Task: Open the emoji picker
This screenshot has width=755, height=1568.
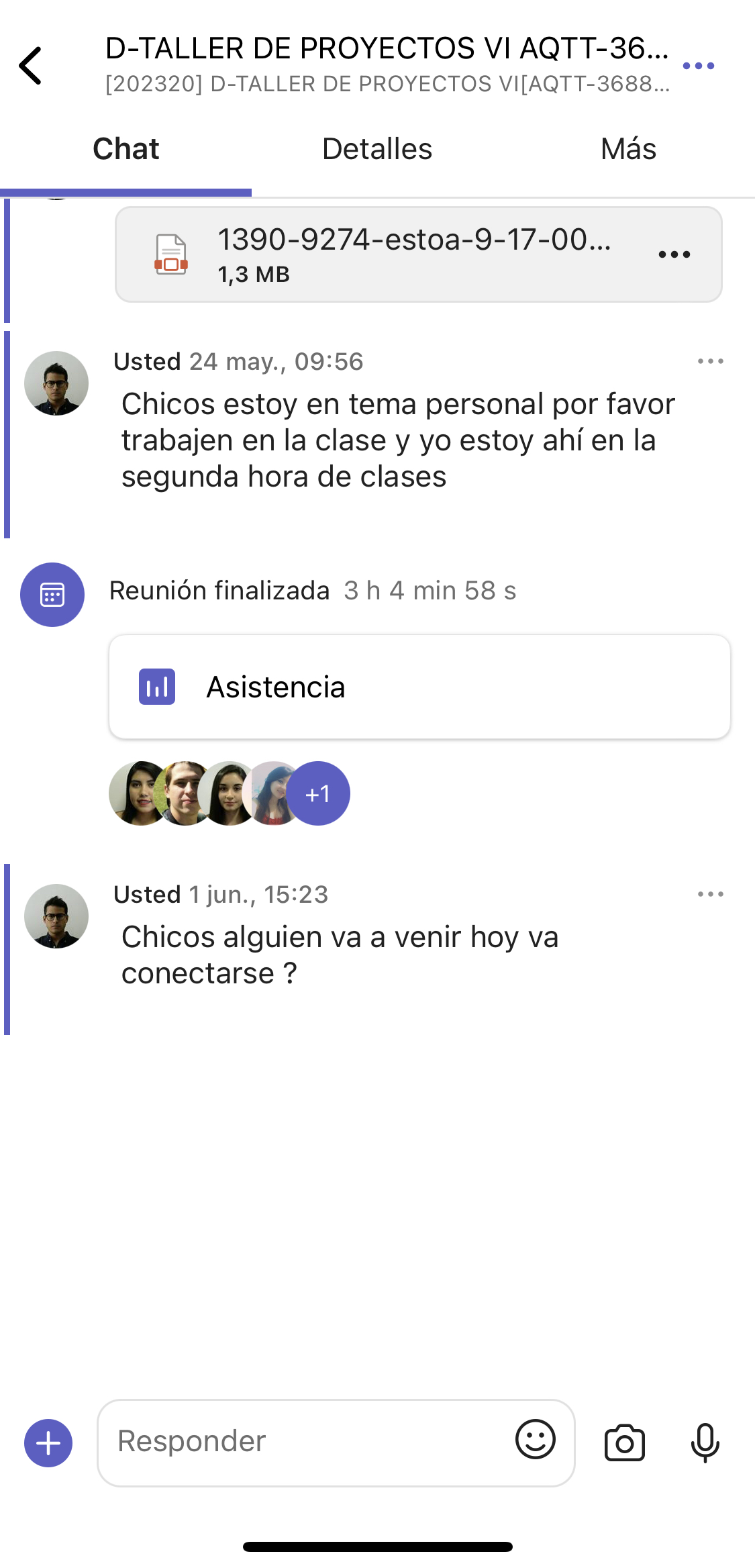Action: [x=535, y=1440]
